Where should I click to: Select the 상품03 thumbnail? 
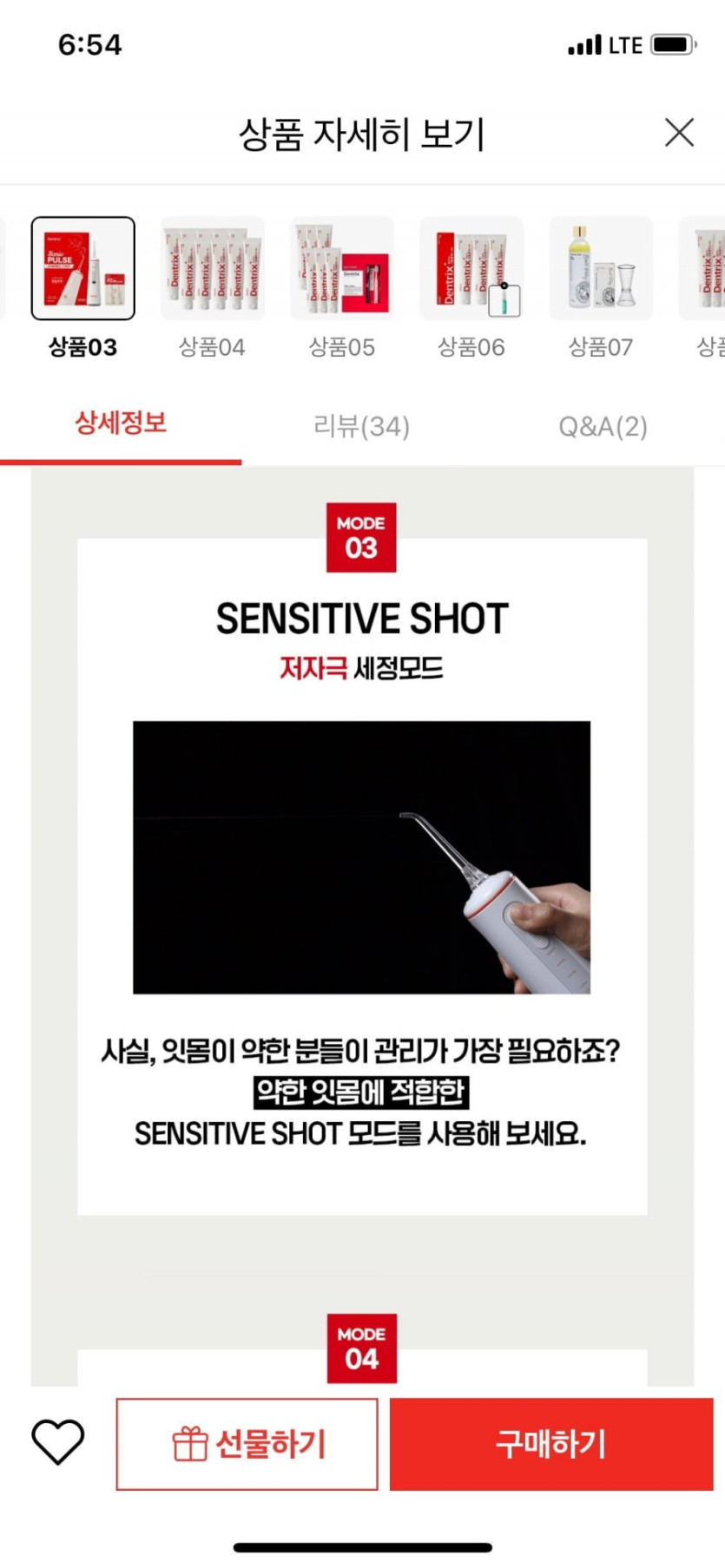click(x=82, y=268)
